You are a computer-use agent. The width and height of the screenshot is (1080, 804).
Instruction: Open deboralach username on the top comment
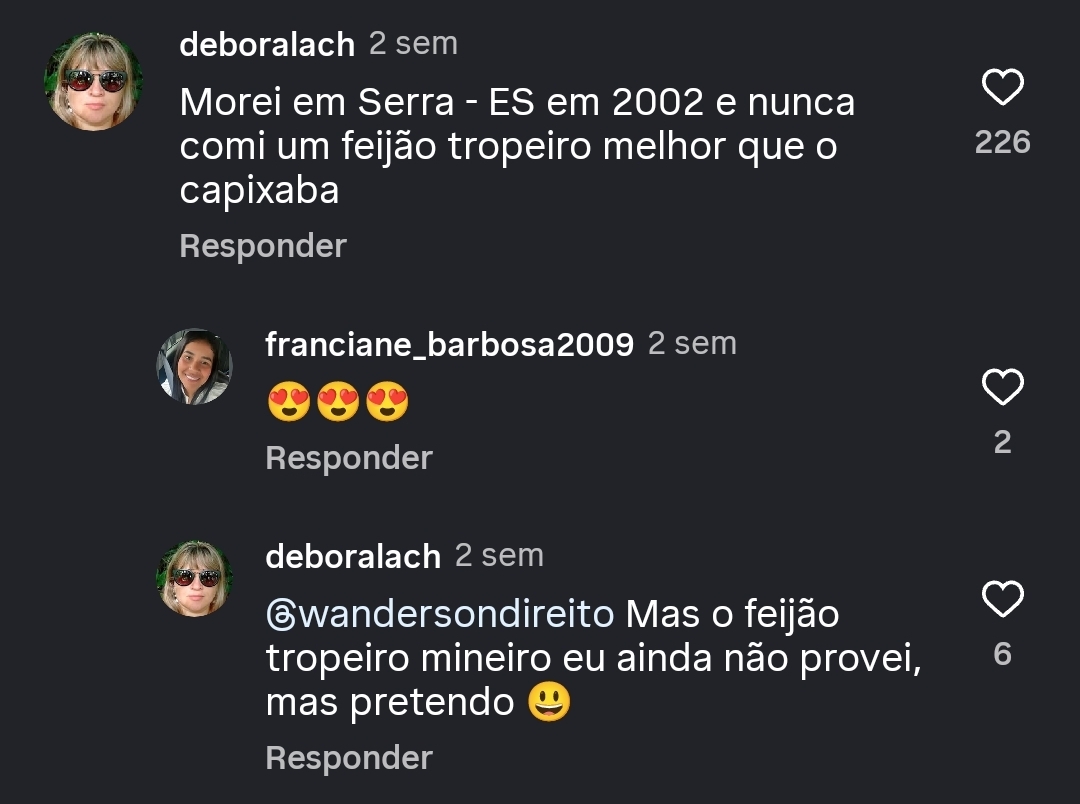tap(267, 45)
